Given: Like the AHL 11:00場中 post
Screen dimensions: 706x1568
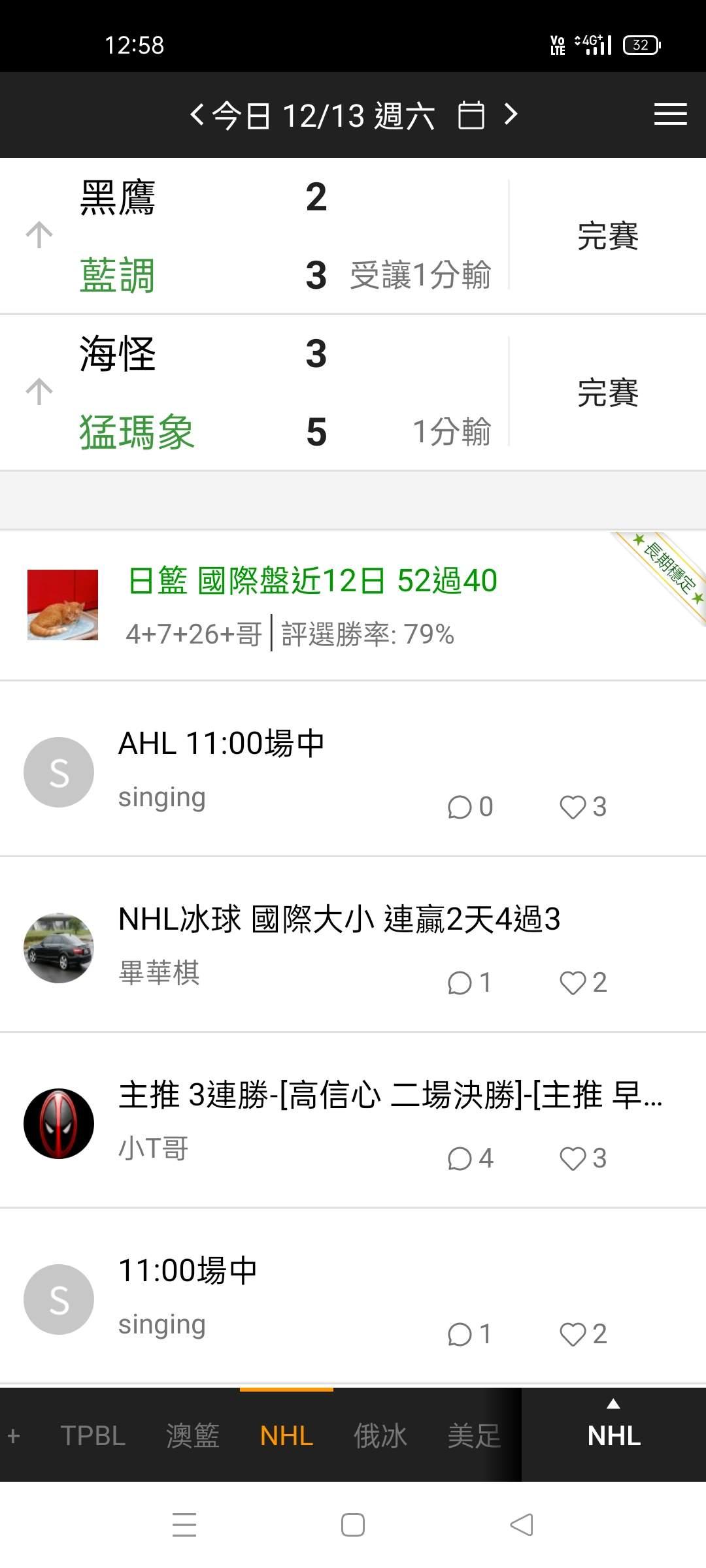Looking at the screenshot, I should pyautogui.click(x=573, y=807).
